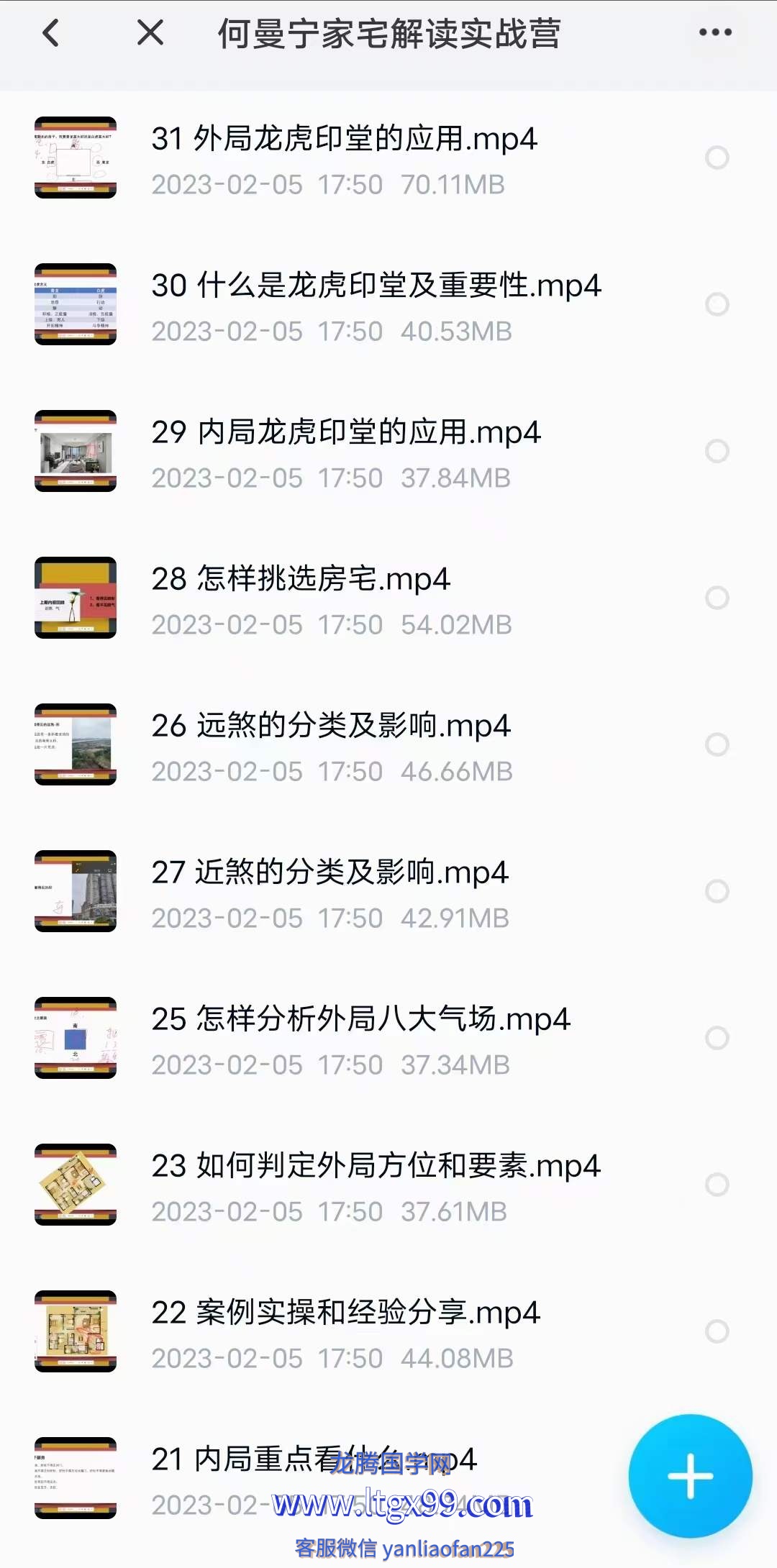Go back using the top-left arrow
Image resolution: width=777 pixels, height=1568 pixels.
51,33
